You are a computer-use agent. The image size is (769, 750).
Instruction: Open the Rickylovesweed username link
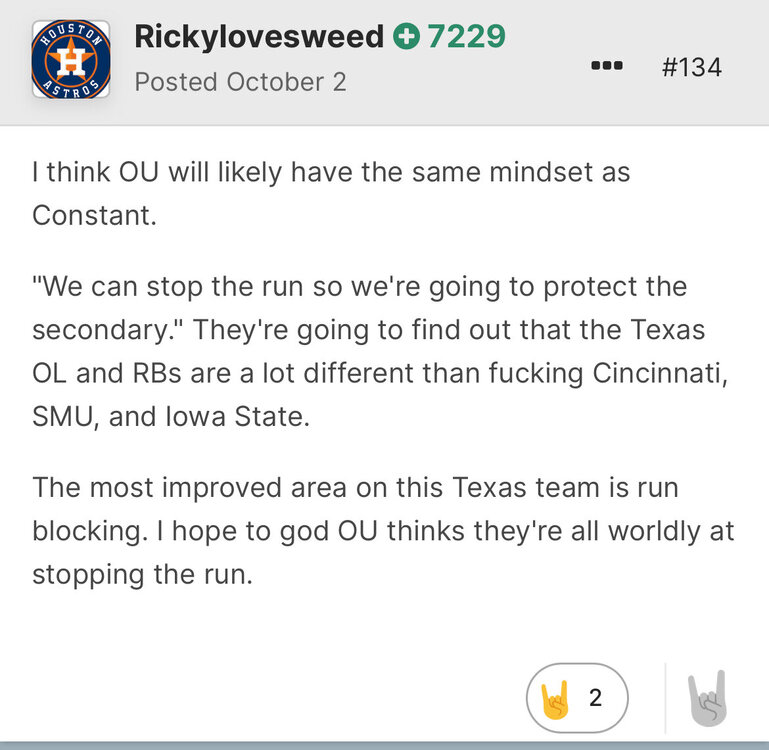tap(259, 37)
